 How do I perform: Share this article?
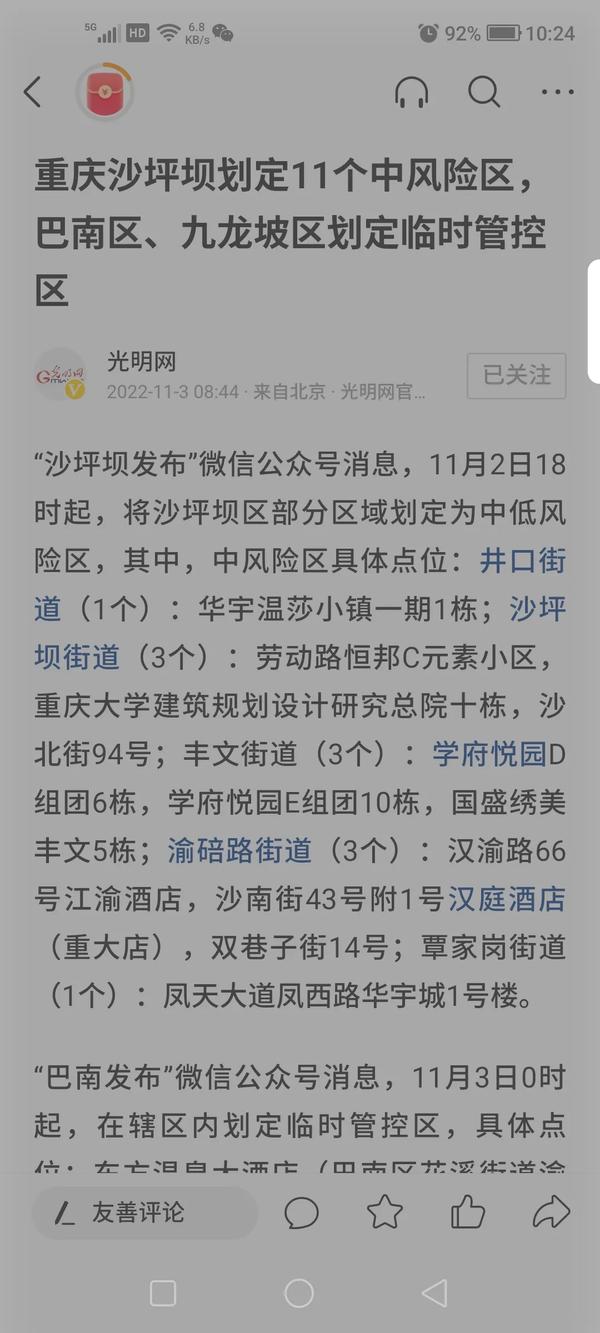click(x=550, y=1213)
